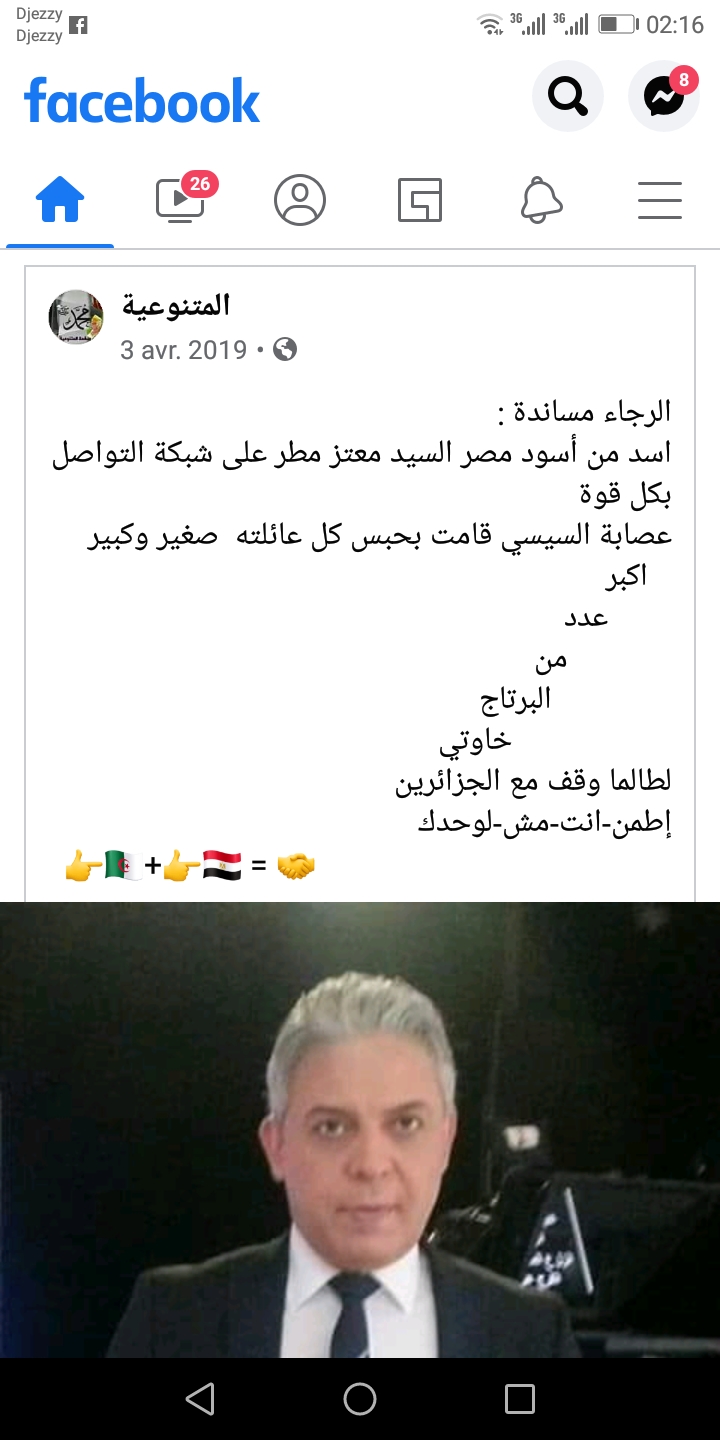Open Messenger chats

[663, 97]
